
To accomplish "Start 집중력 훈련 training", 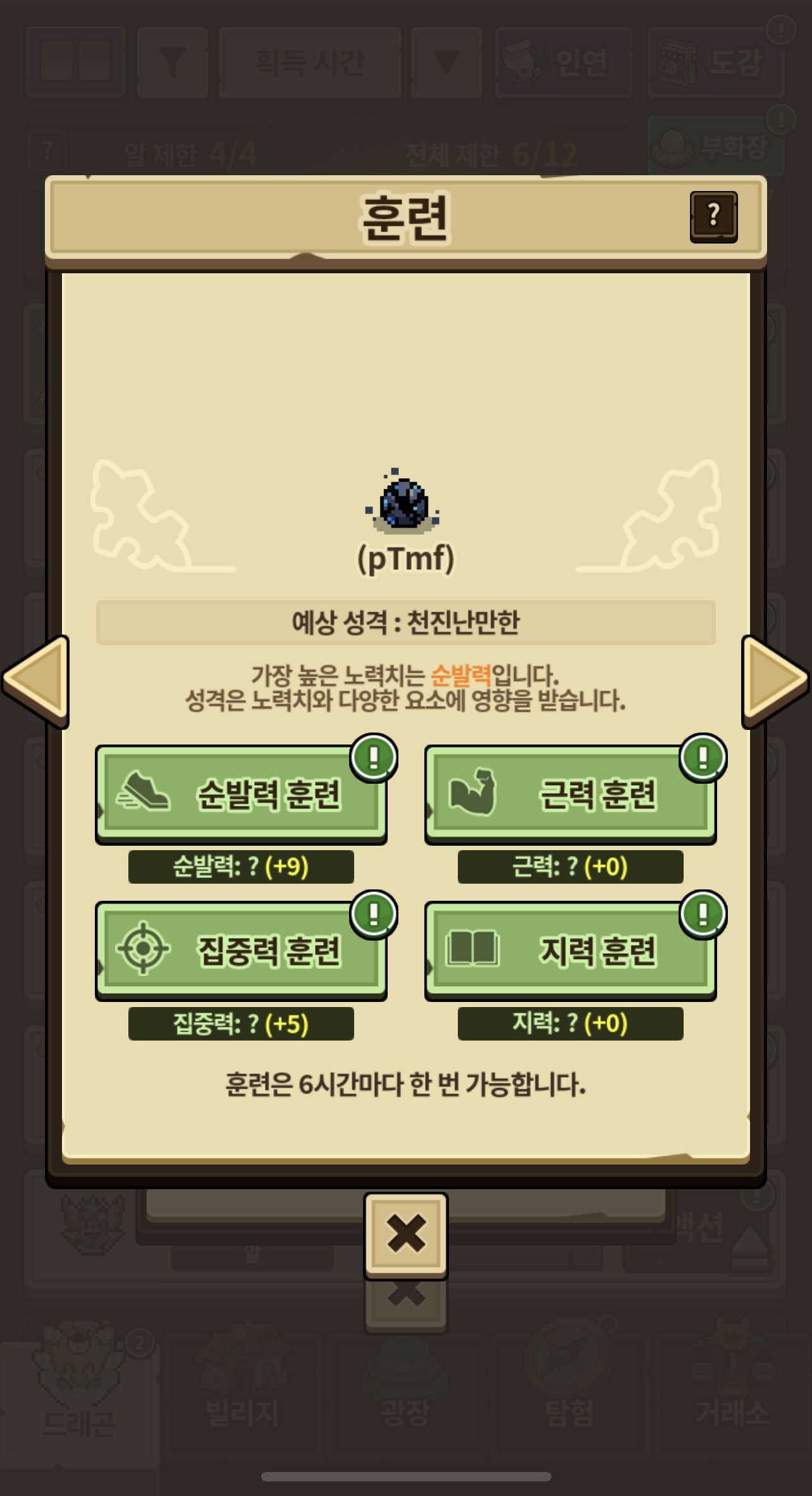I will 241,951.
